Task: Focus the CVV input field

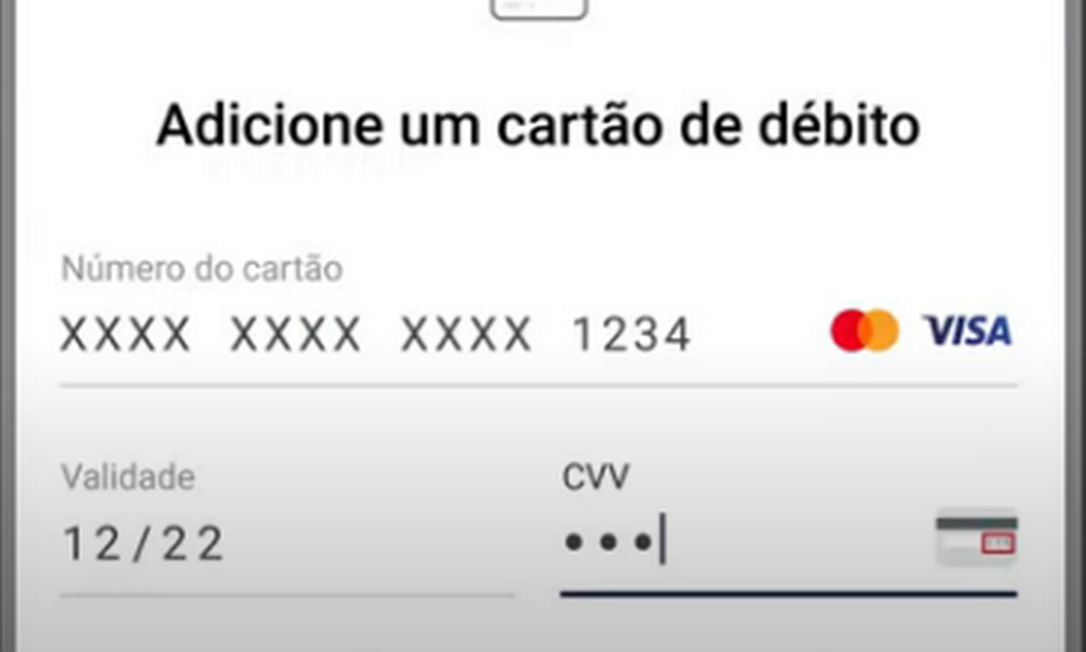Action: click(x=740, y=544)
